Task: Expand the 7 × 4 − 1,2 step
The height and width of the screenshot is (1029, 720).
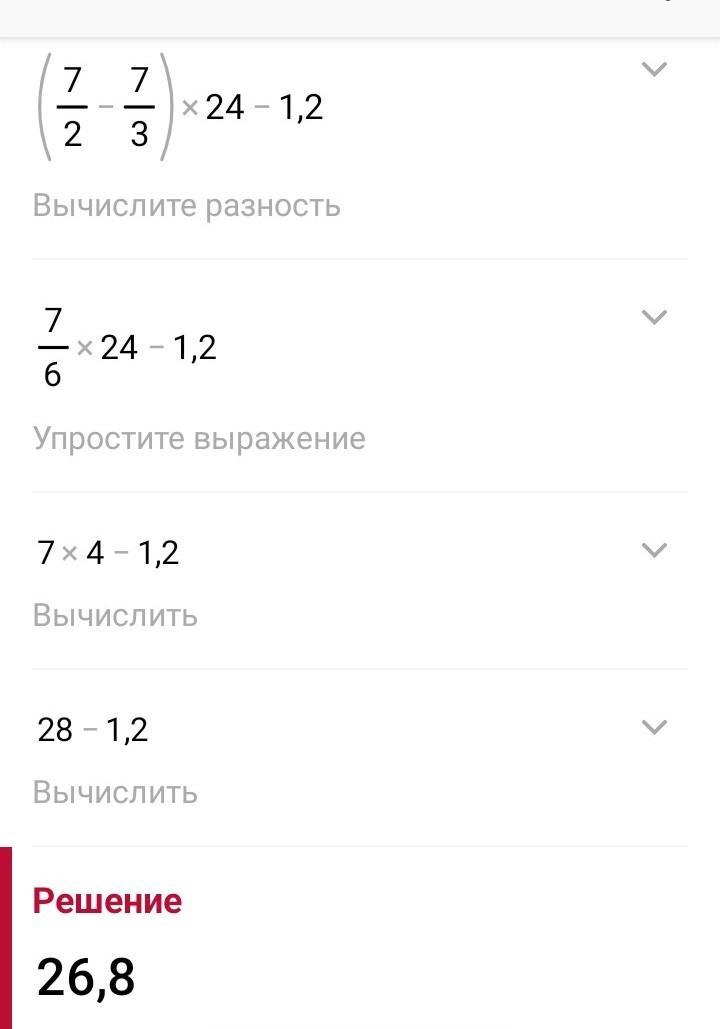Action: pyautogui.click(x=653, y=550)
